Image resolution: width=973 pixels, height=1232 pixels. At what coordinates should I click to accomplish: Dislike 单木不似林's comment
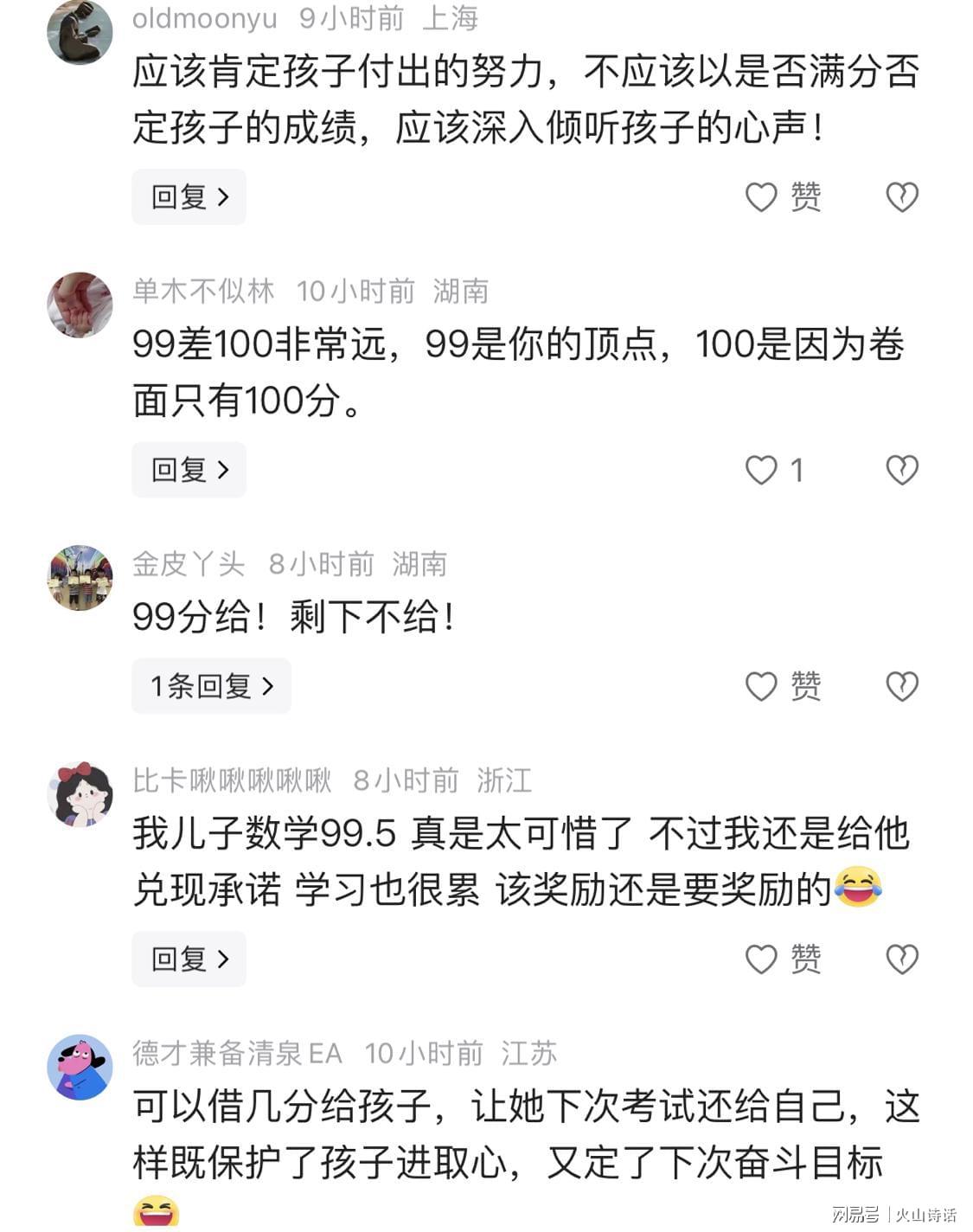(x=901, y=470)
